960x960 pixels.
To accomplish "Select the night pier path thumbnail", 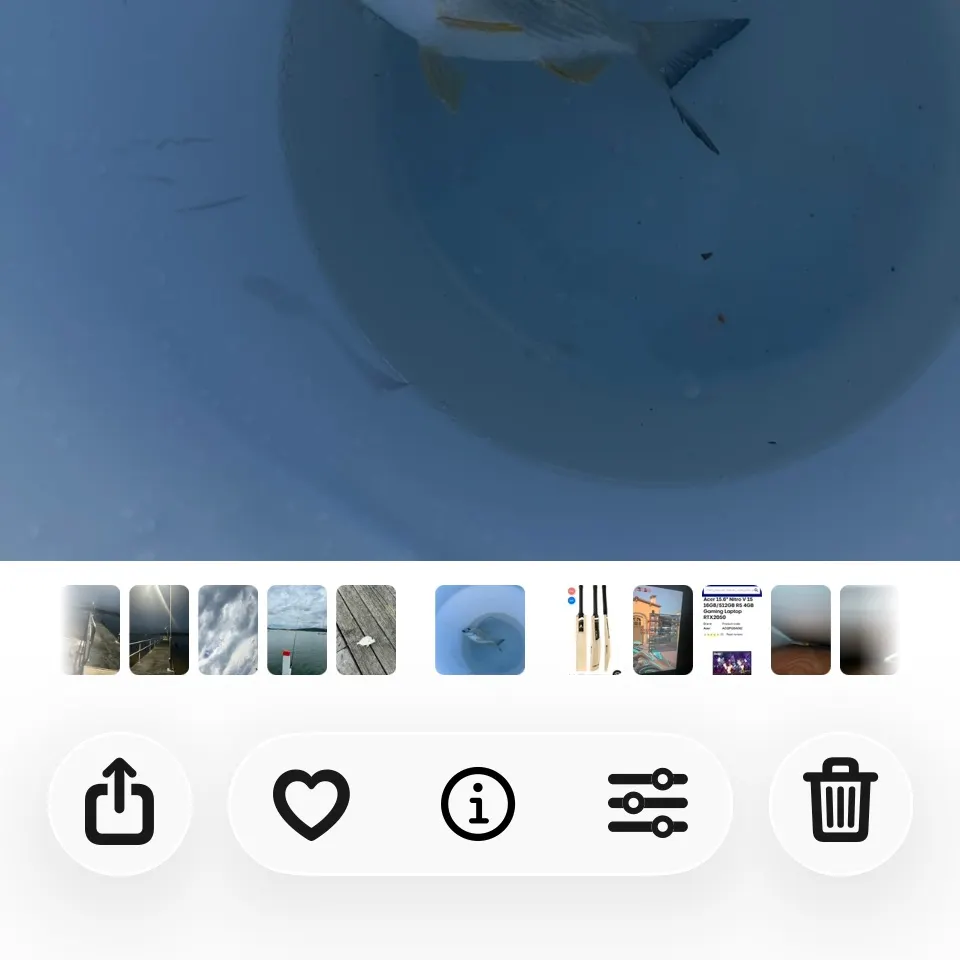I will point(159,630).
